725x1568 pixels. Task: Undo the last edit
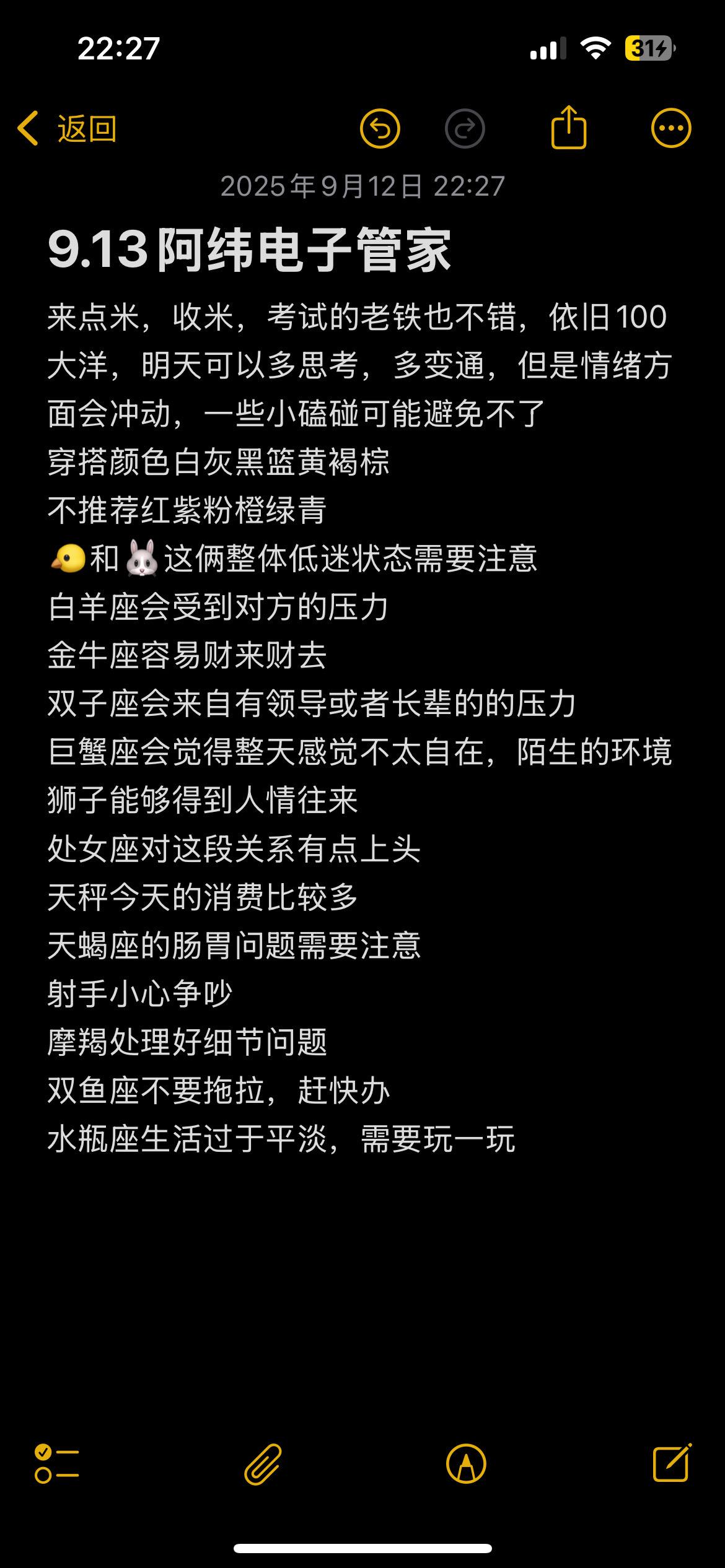point(380,129)
